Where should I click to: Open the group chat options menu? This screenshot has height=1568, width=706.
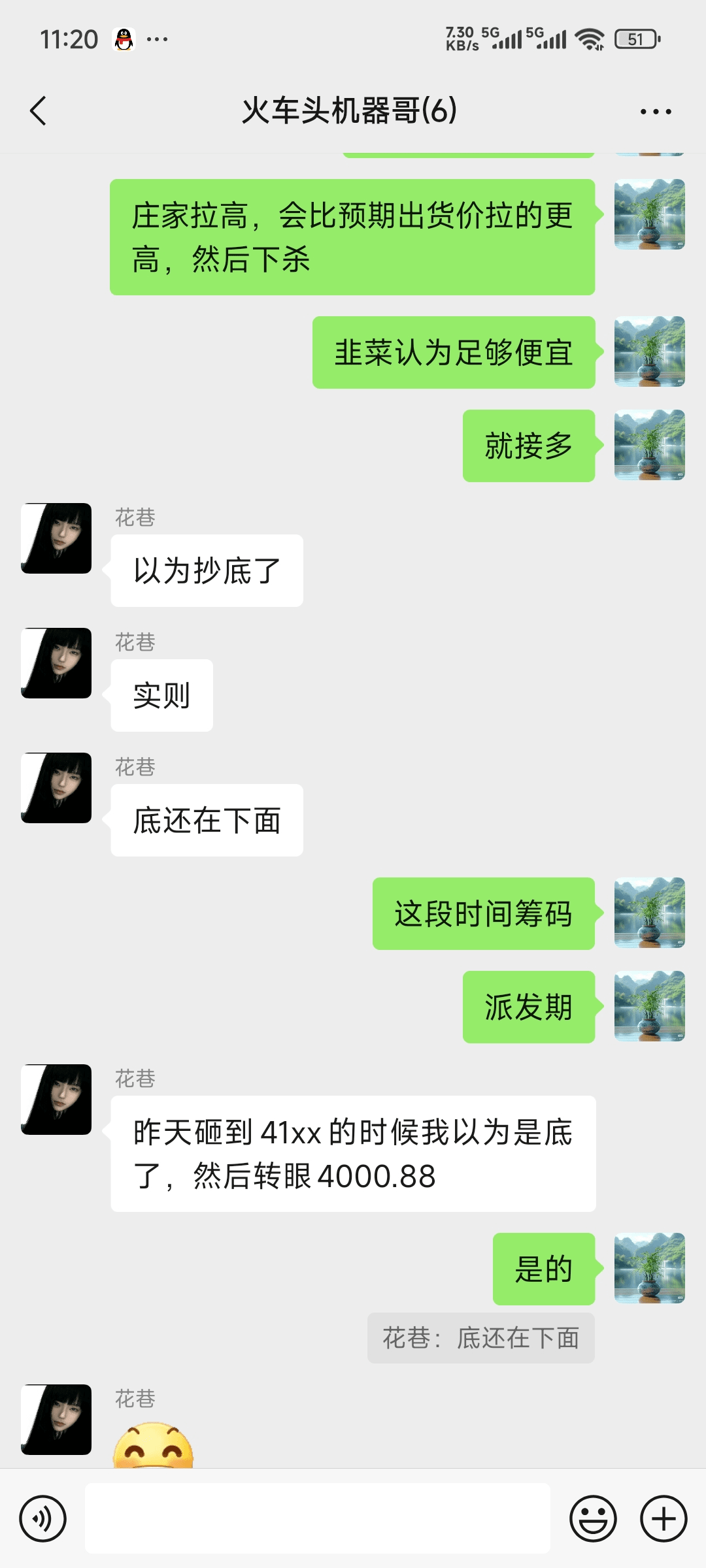(656, 112)
